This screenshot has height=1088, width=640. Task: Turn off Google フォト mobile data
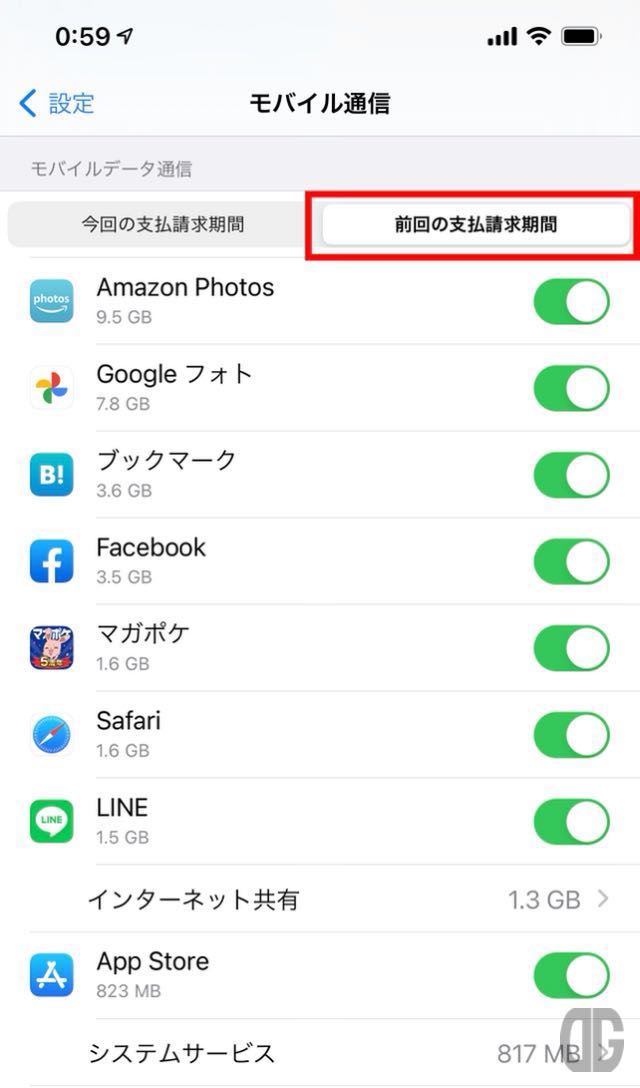(571, 389)
